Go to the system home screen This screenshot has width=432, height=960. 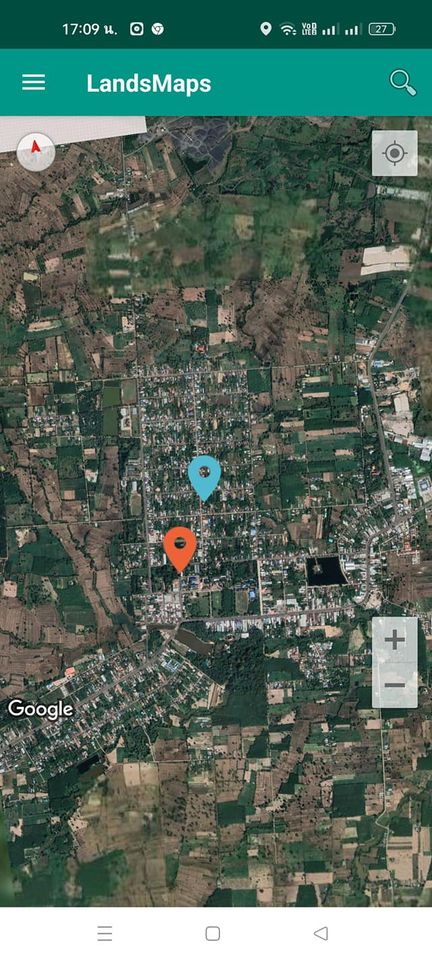(212, 933)
